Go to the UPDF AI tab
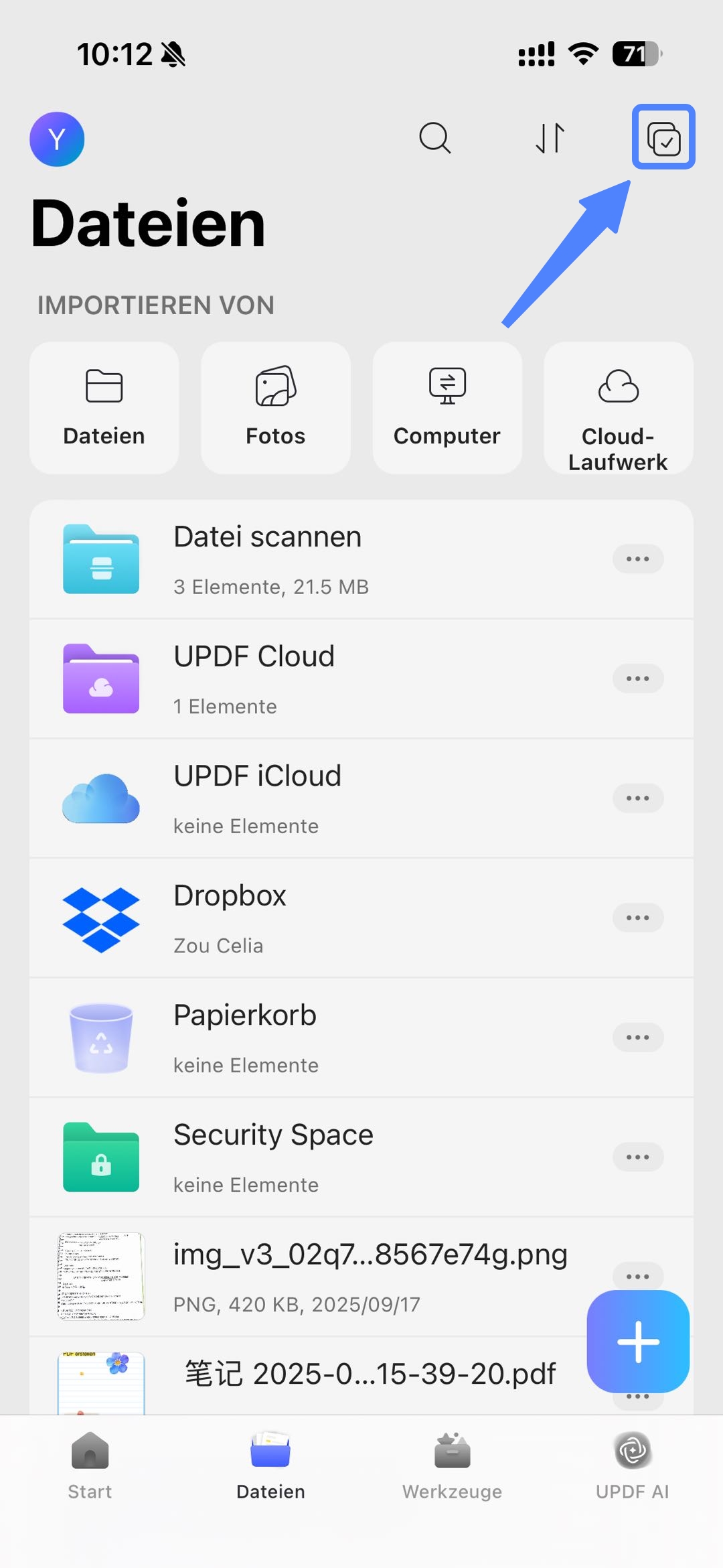723x1568 pixels. click(633, 1467)
